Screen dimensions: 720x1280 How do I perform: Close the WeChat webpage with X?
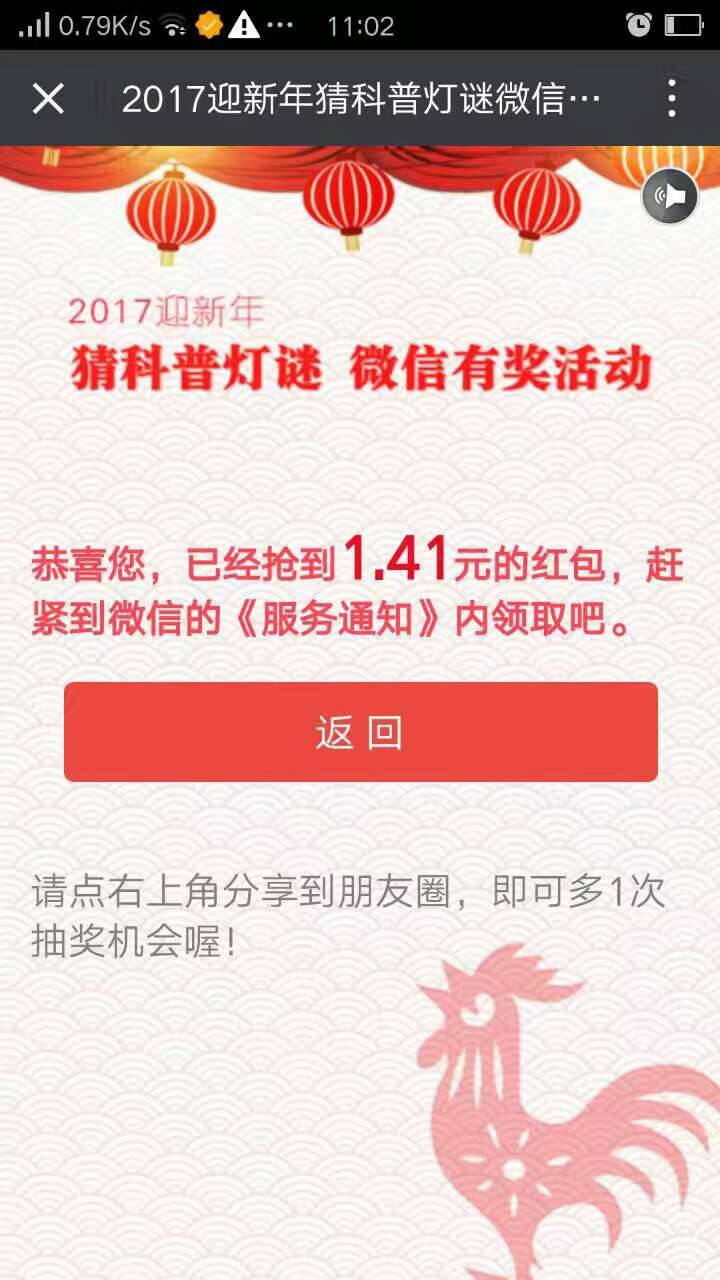(48, 99)
